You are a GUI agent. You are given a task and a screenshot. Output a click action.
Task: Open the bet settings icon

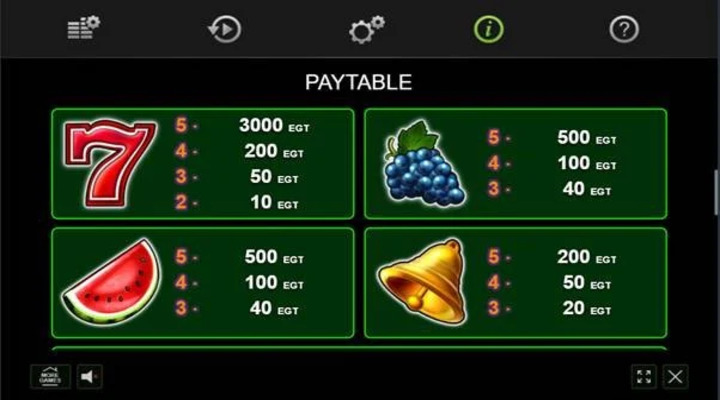click(x=83, y=28)
